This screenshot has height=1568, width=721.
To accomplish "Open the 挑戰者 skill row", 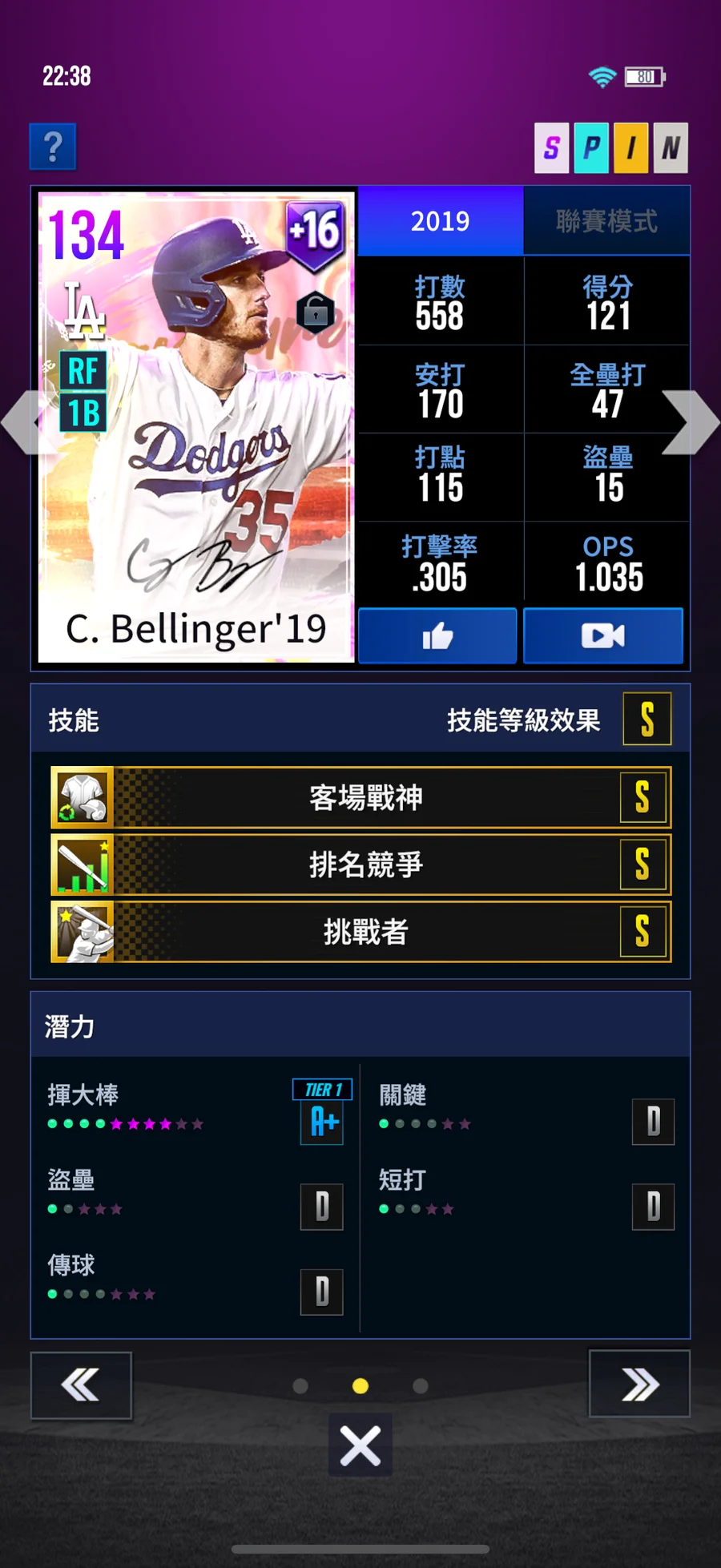I will click(360, 932).
